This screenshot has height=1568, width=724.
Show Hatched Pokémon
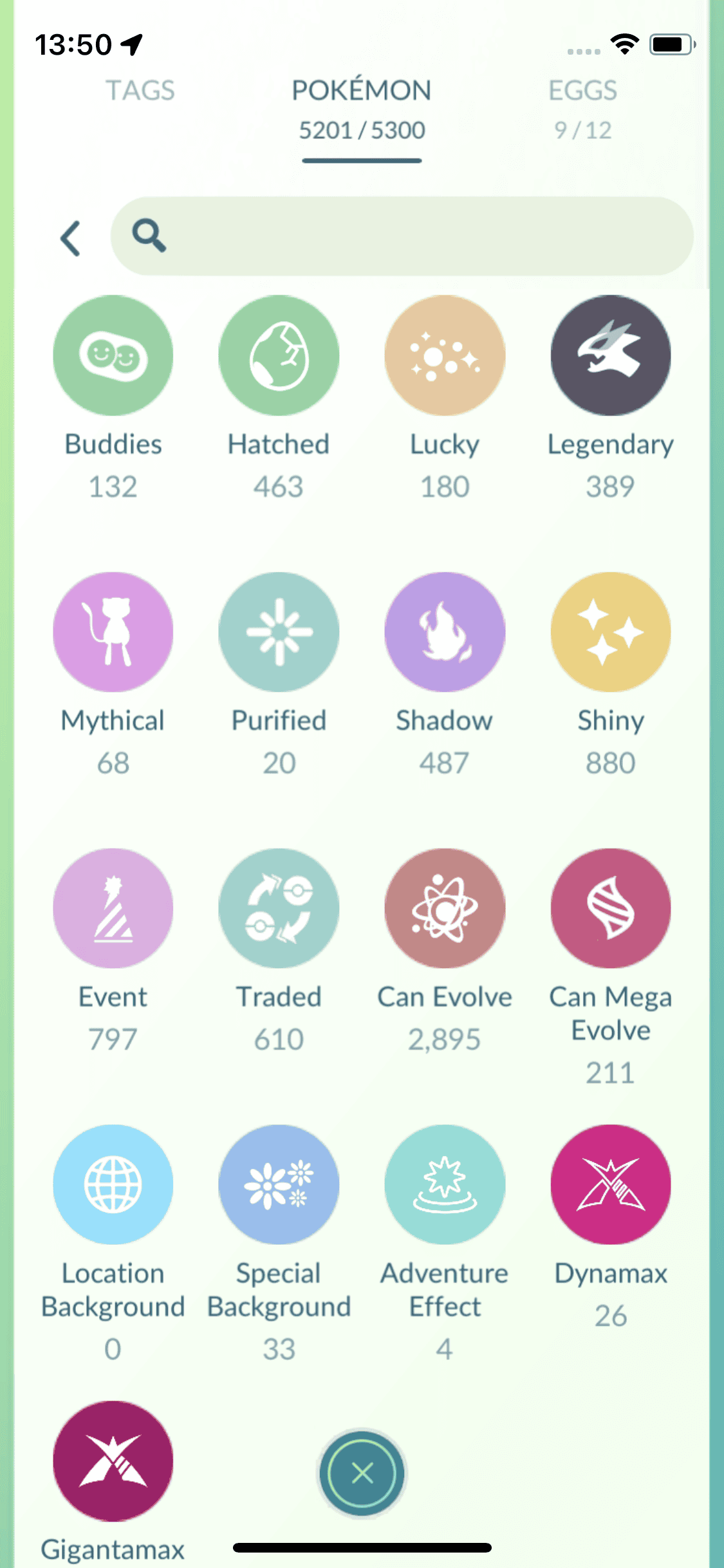pos(279,356)
